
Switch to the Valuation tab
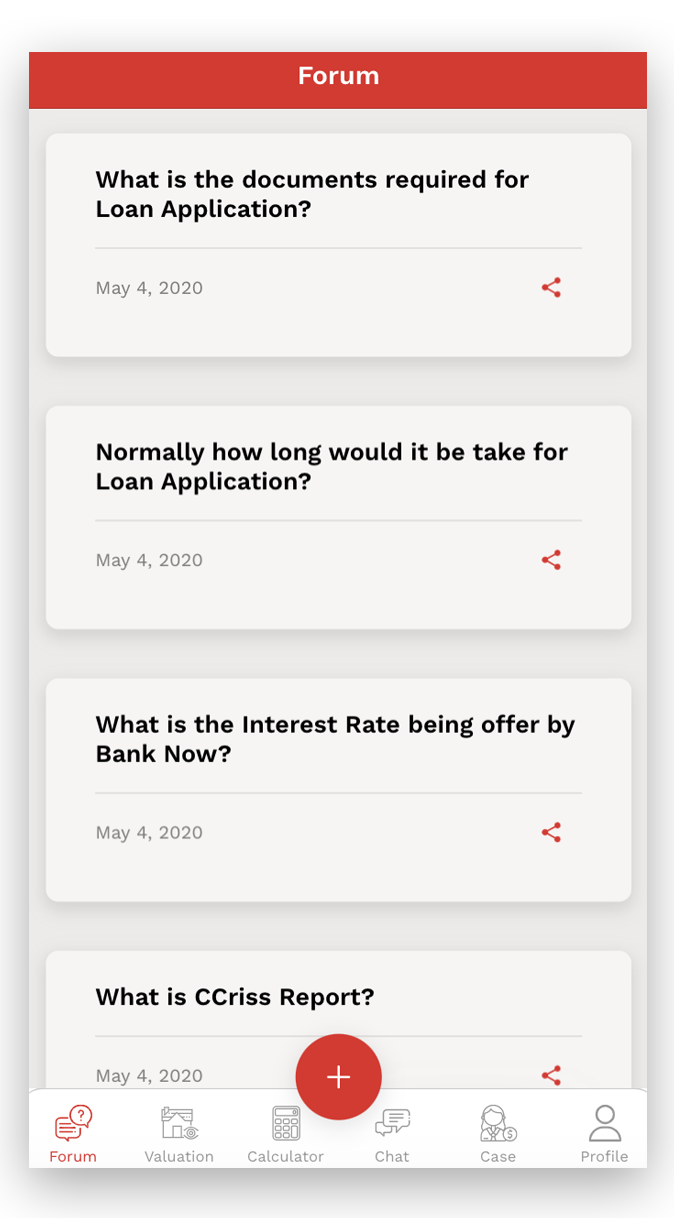click(179, 1134)
